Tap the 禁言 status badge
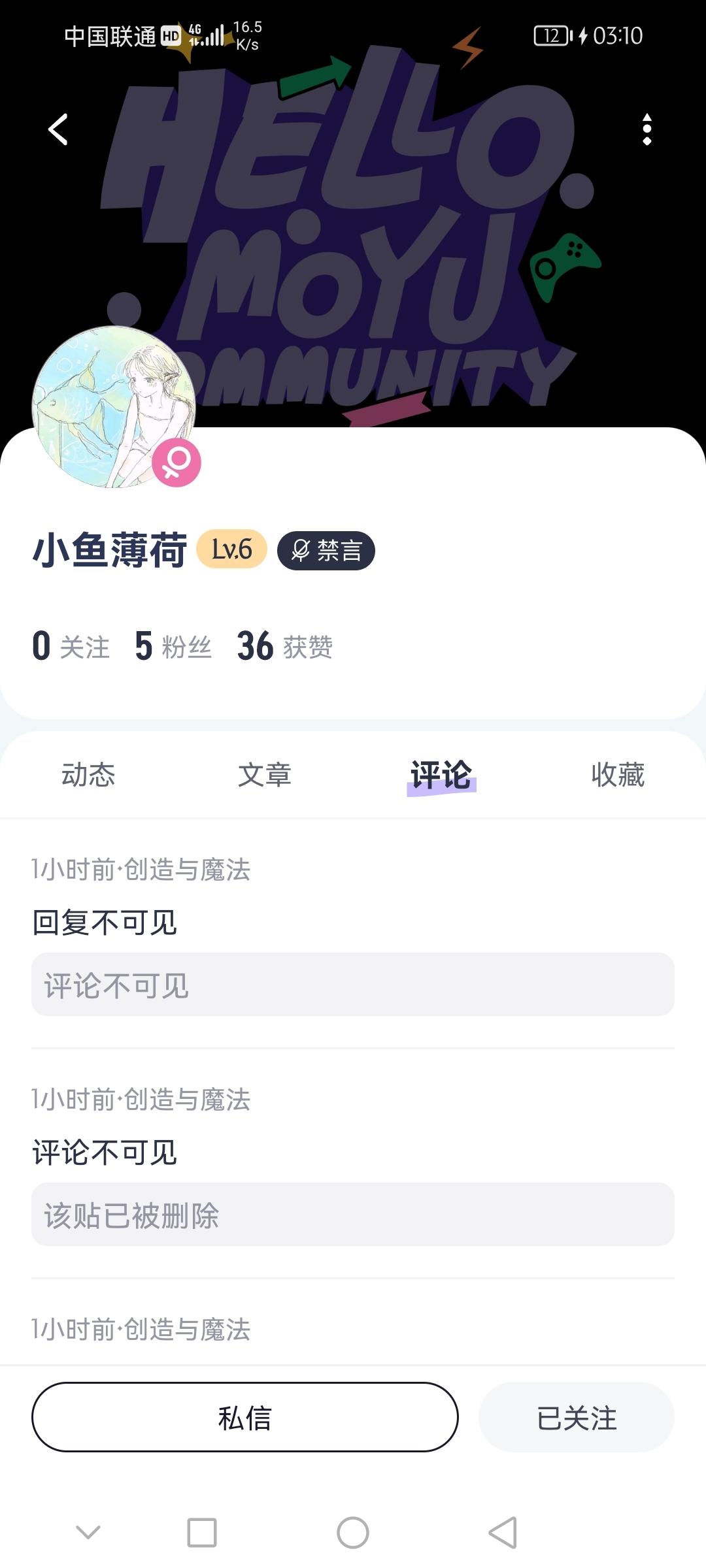The image size is (706, 1568). point(327,551)
